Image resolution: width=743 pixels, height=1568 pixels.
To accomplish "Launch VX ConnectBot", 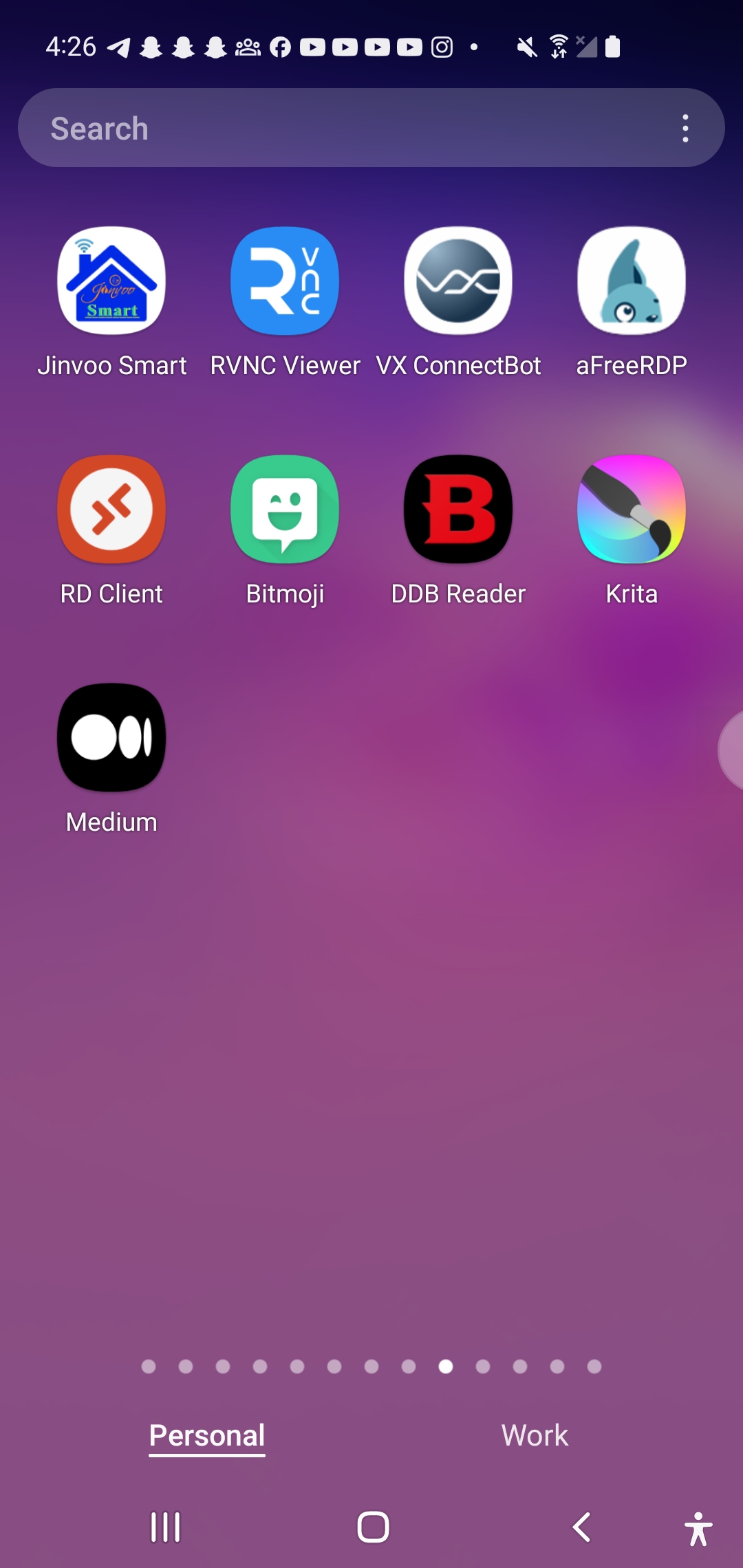I will 458,281.
